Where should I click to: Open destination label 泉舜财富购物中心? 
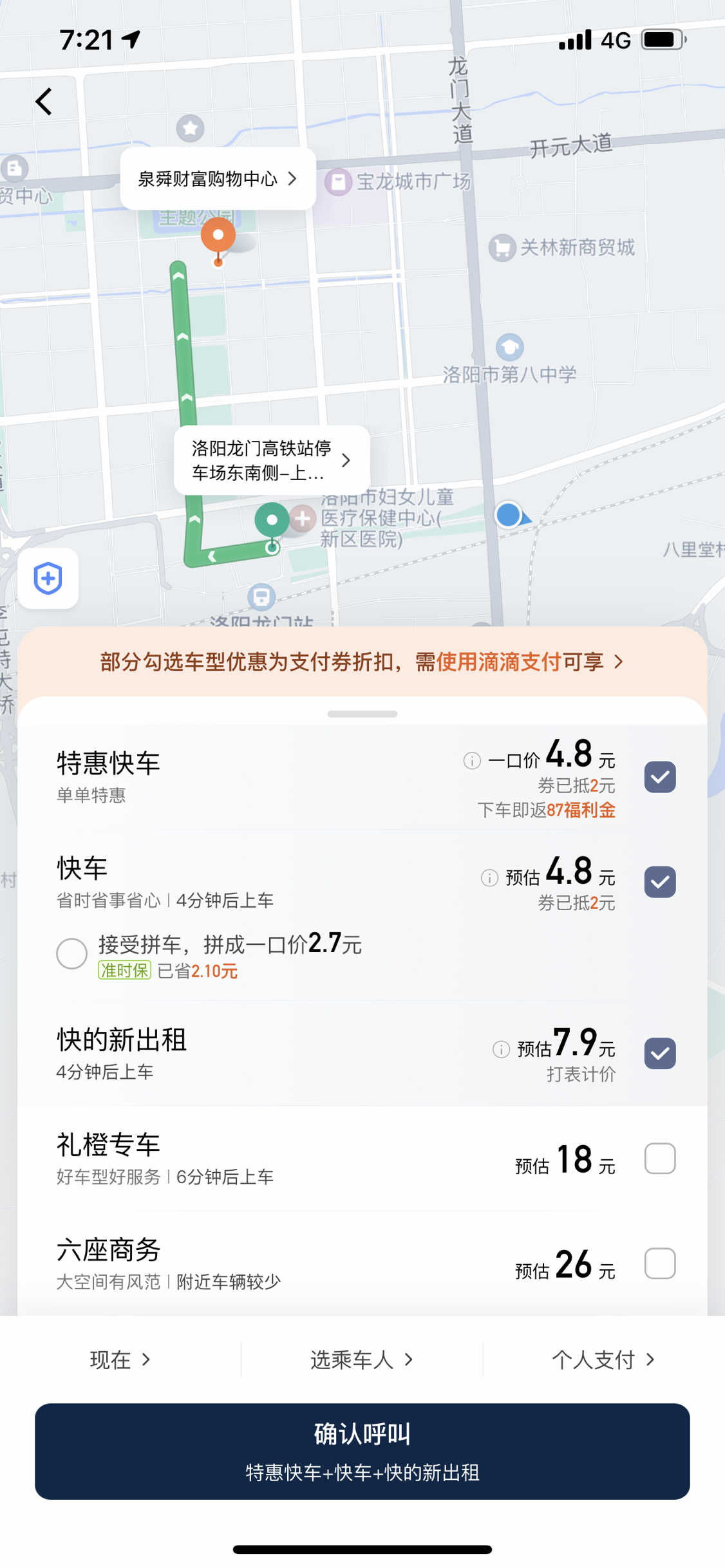tap(218, 179)
